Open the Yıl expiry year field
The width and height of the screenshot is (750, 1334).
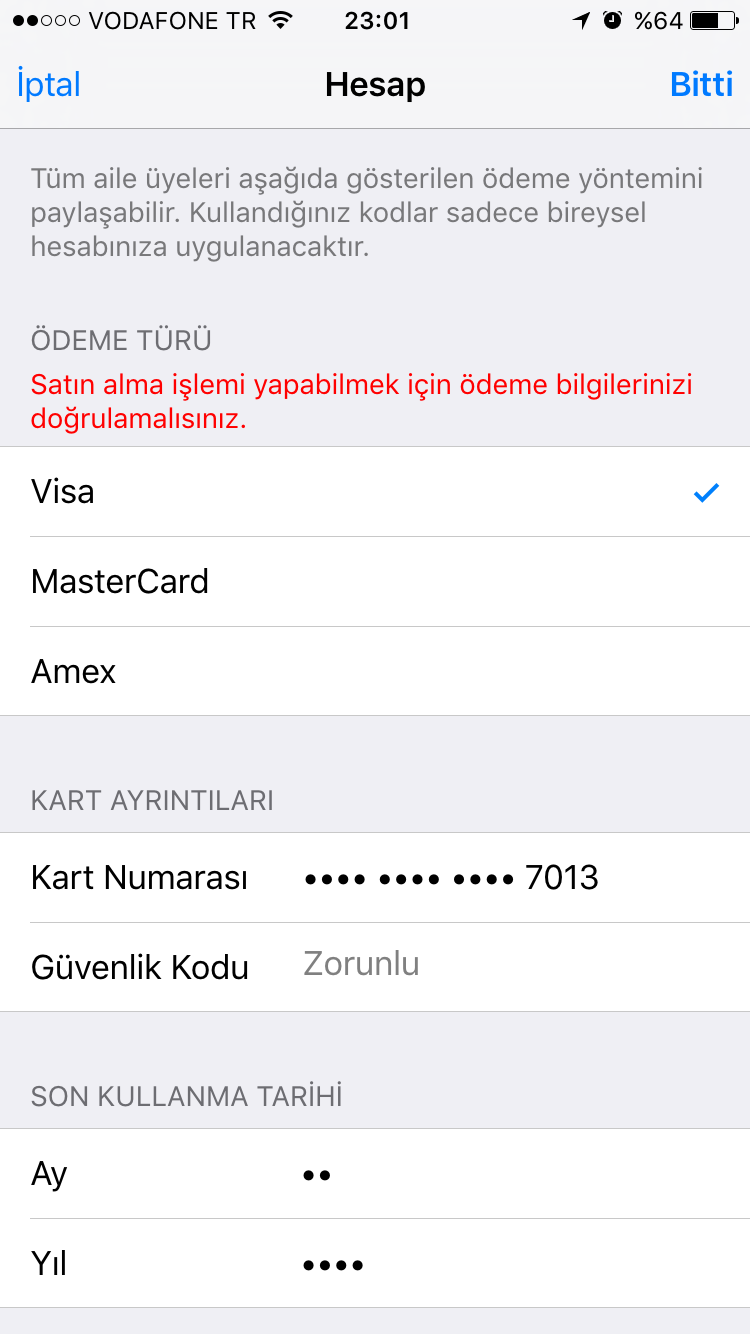coord(375,1263)
